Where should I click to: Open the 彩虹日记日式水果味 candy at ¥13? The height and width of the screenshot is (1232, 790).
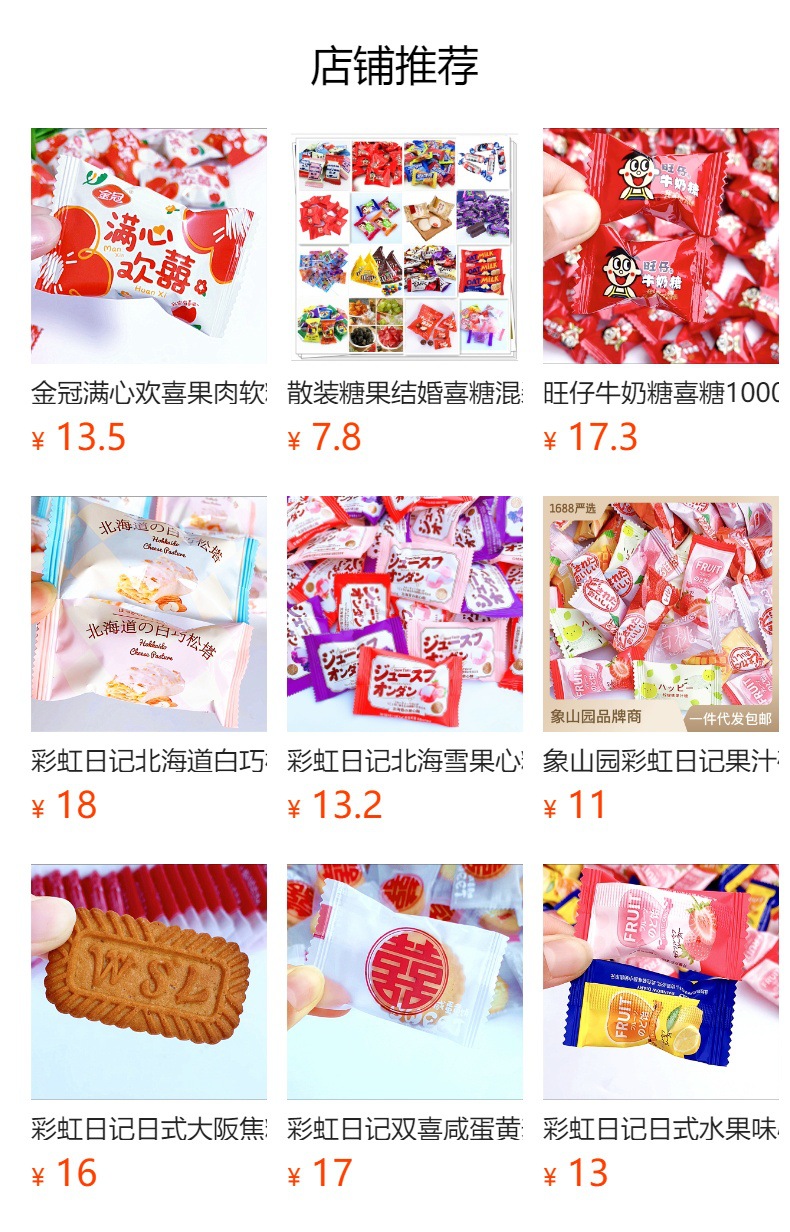(x=660, y=982)
